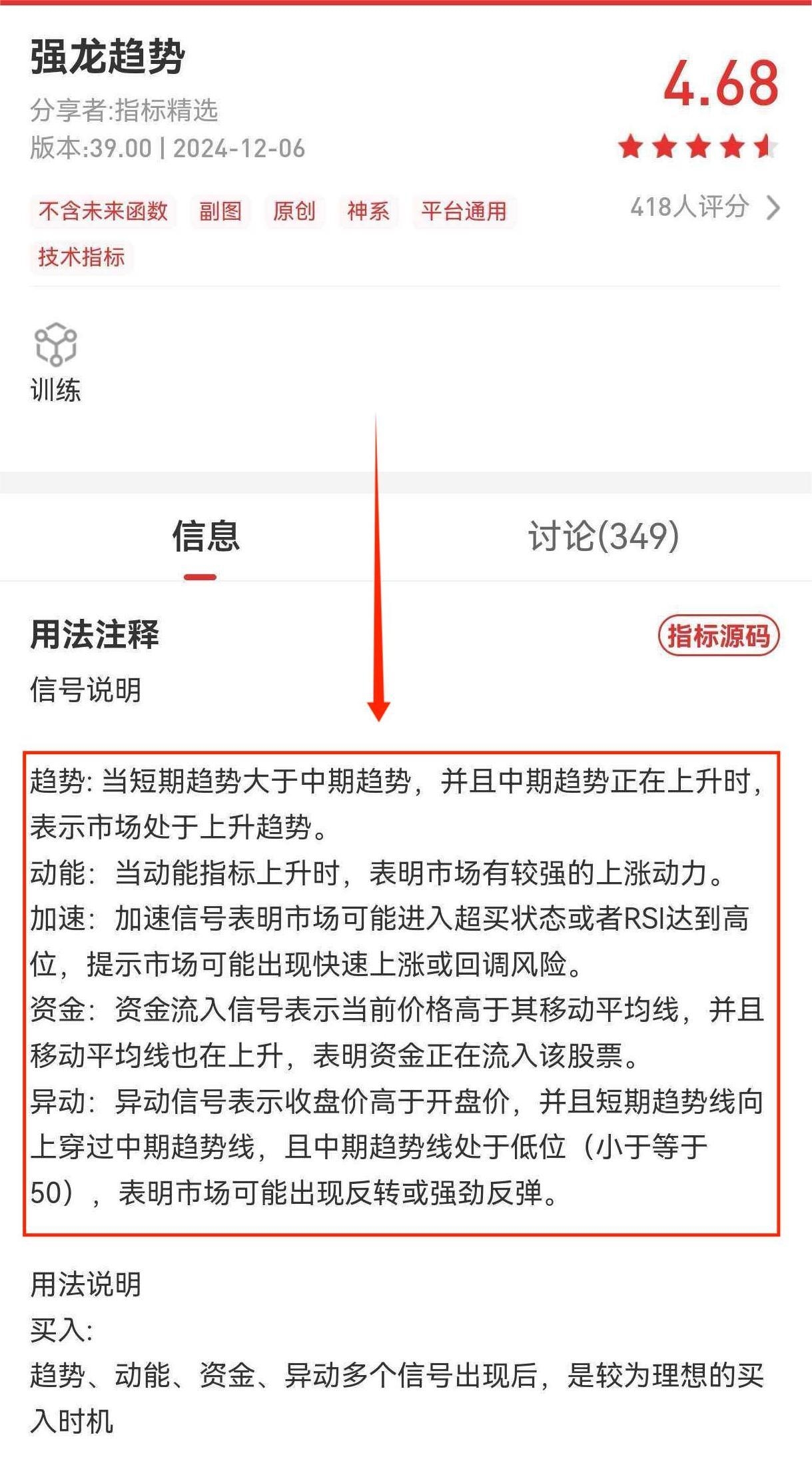
Task: Tap the 不含未来函数 tag
Action: coord(103,212)
